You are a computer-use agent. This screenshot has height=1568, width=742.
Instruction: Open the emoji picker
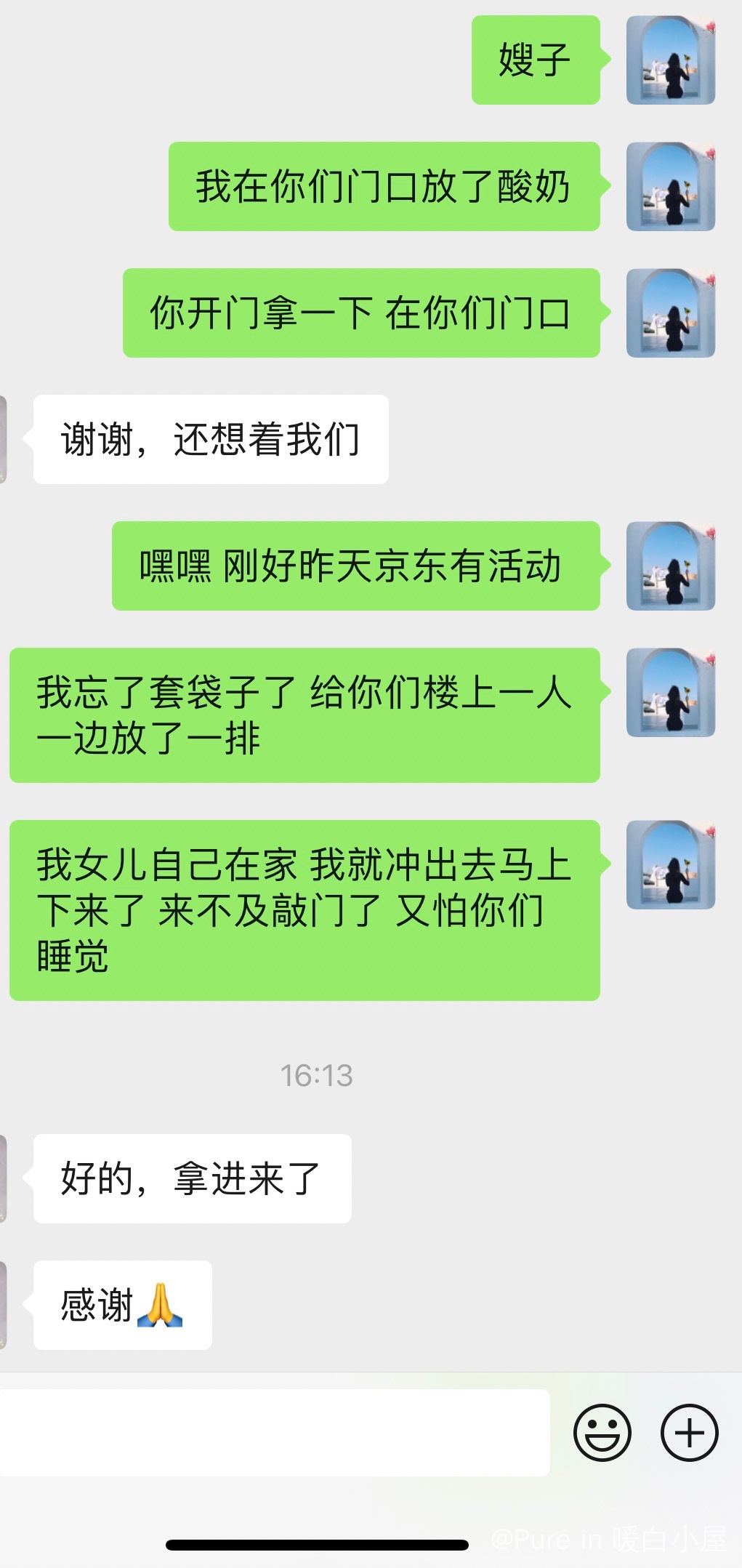point(602,1432)
